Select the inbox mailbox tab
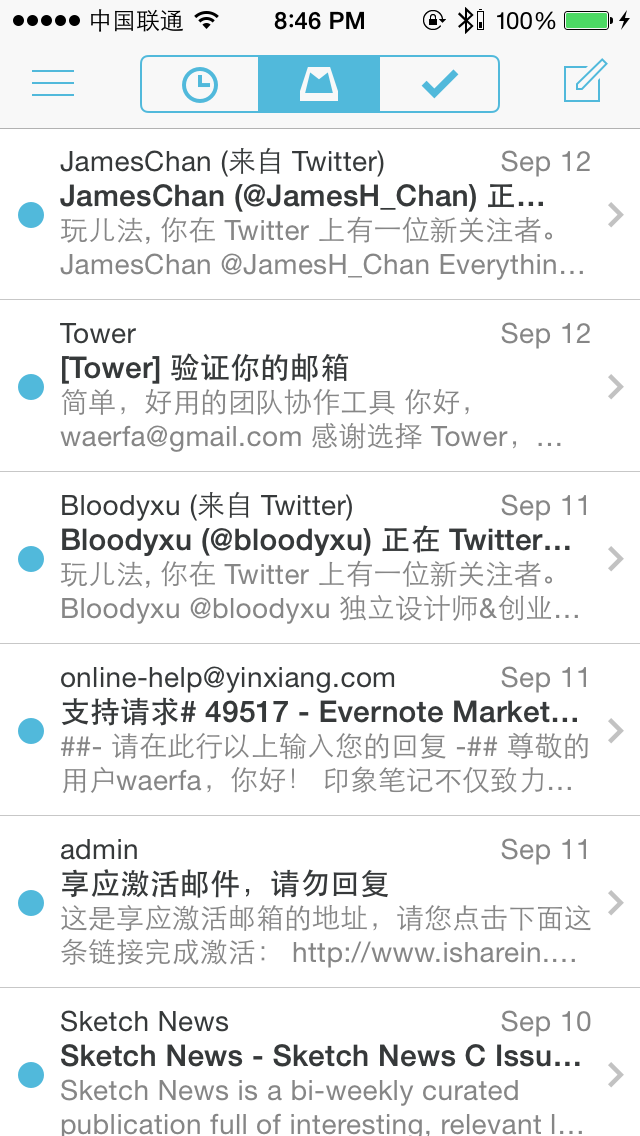 (x=319, y=84)
